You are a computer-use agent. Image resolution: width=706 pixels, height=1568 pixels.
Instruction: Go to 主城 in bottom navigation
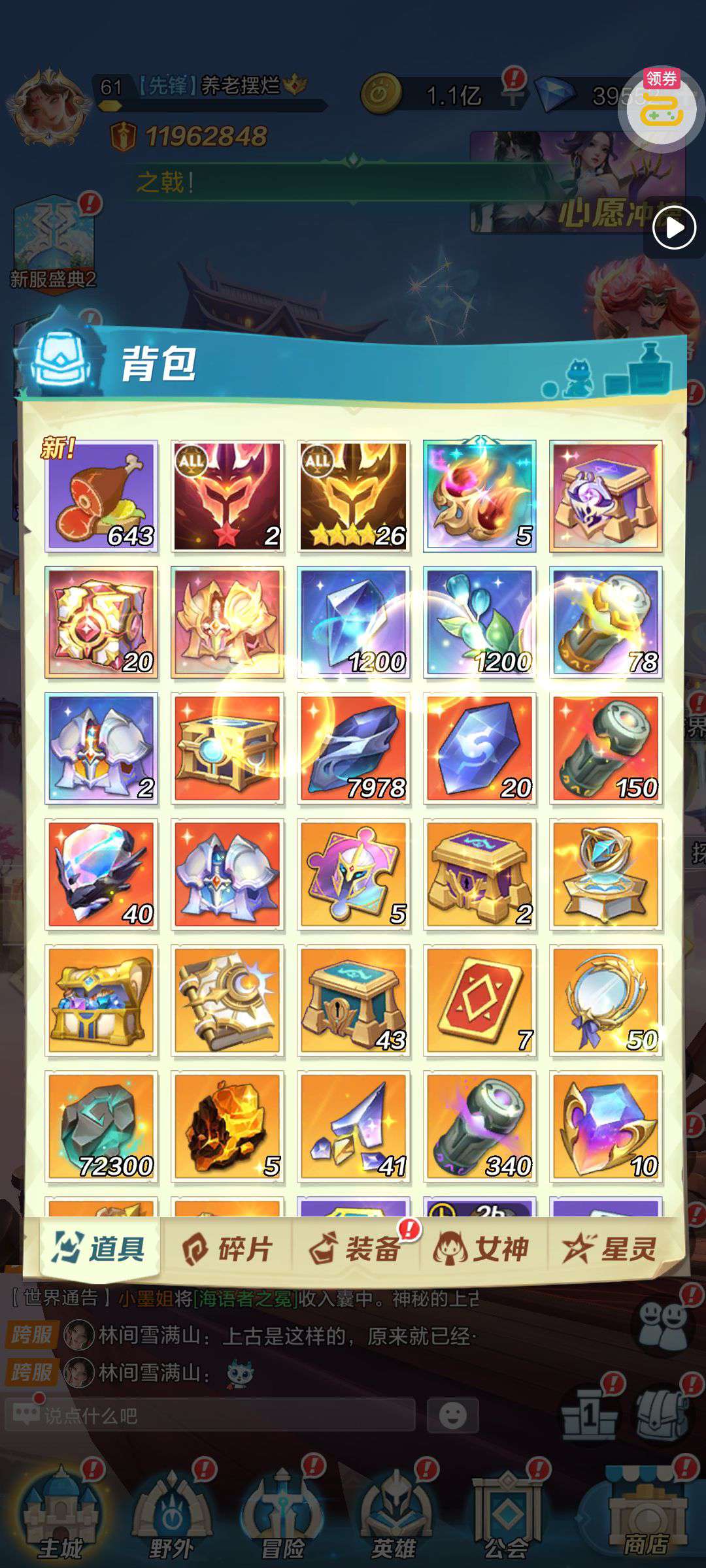click(59, 1516)
